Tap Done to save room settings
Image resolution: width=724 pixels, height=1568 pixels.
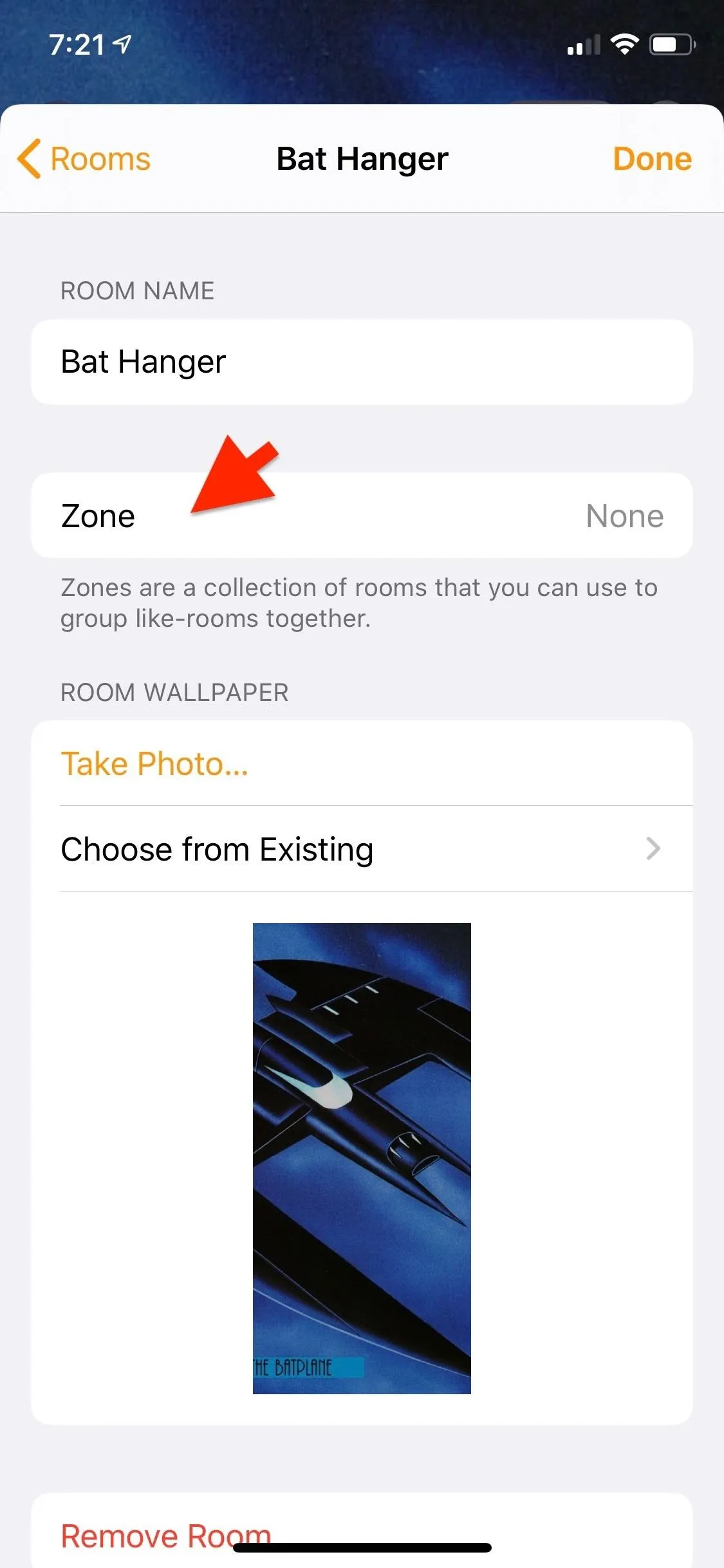(x=652, y=159)
